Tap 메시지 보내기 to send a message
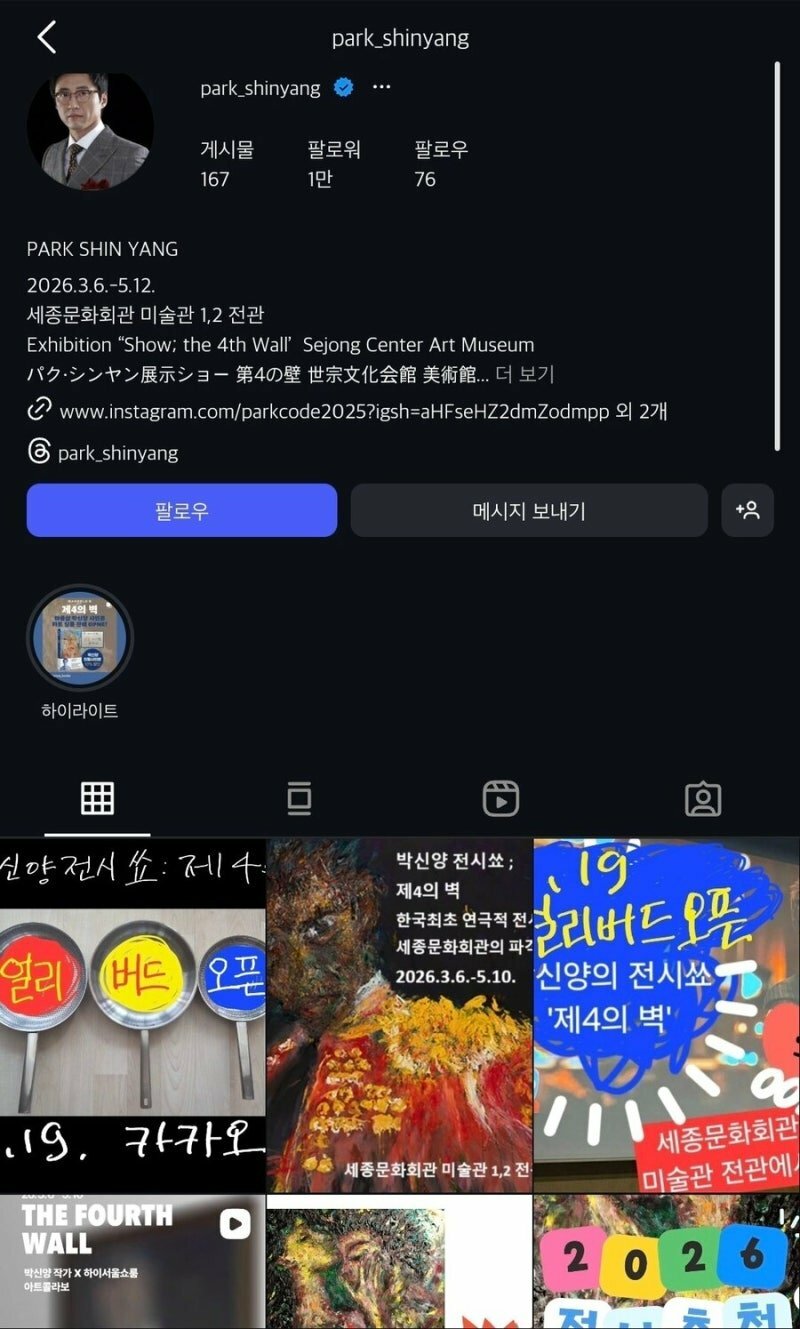The height and width of the screenshot is (1329, 800). [x=528, y=511]
